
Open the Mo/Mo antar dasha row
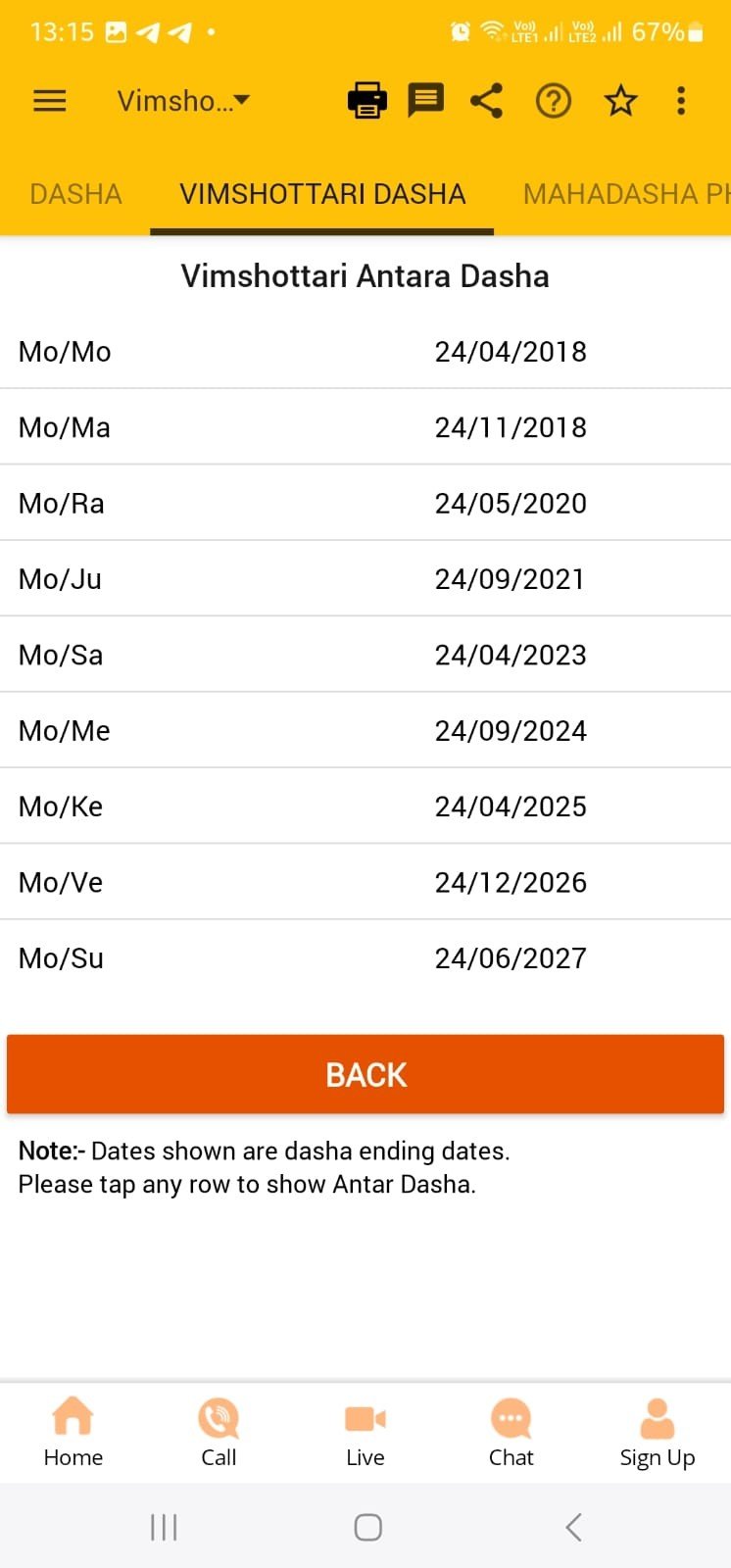coord(365,352)
